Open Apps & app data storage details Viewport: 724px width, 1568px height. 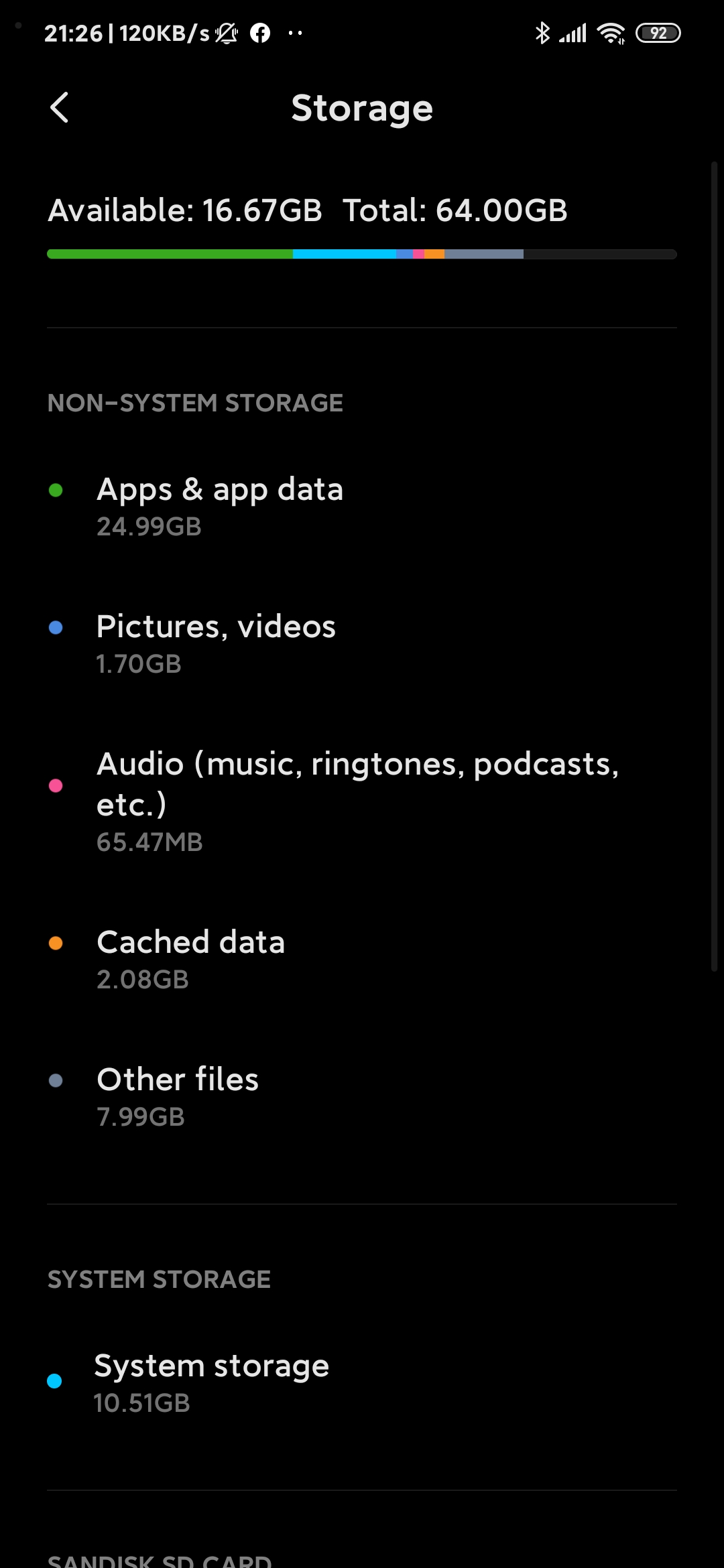tap(362, 507)
